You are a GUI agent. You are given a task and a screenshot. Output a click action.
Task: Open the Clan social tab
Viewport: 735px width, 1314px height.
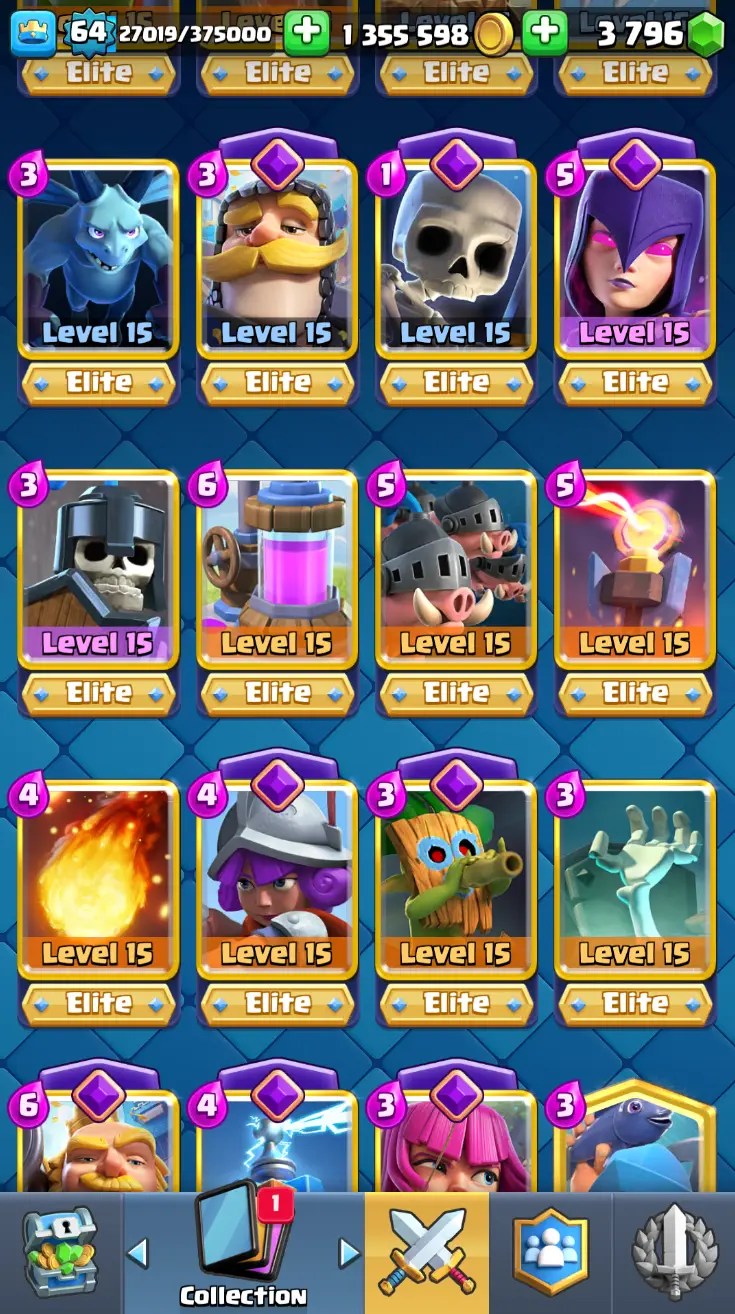[x=550, y=1252]
